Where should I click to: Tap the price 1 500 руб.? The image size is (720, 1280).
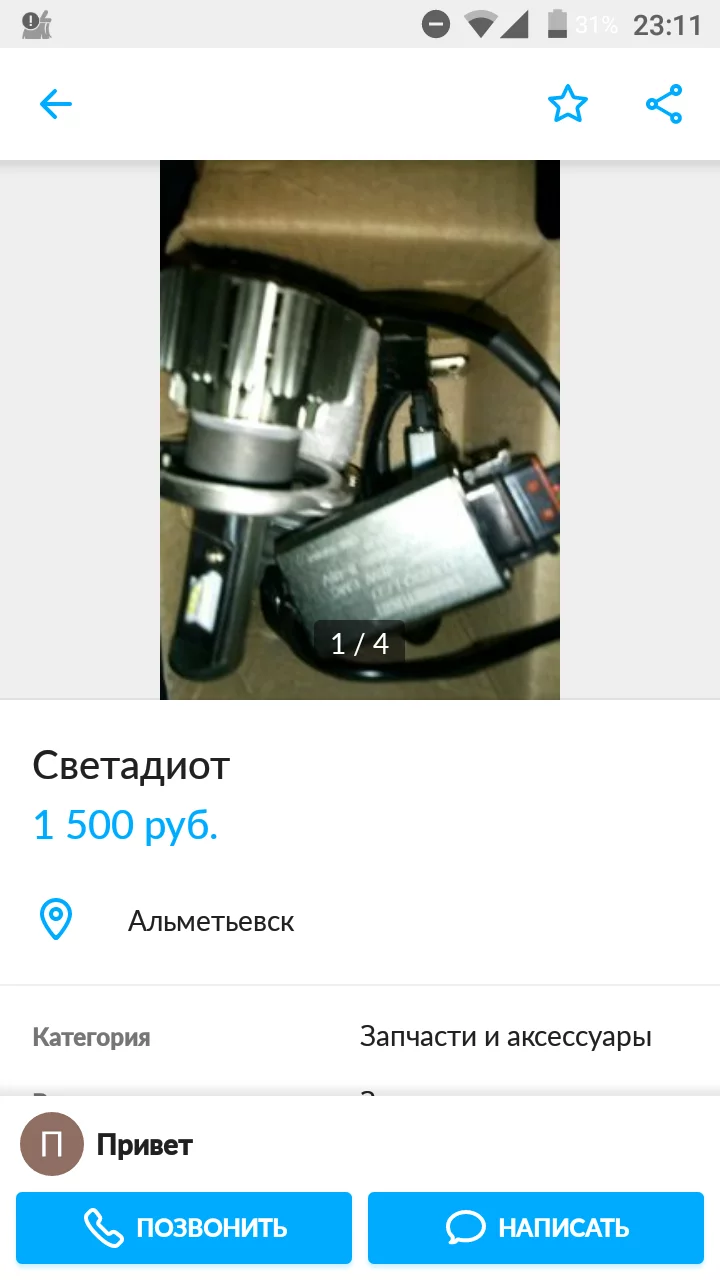pos(126,824)
